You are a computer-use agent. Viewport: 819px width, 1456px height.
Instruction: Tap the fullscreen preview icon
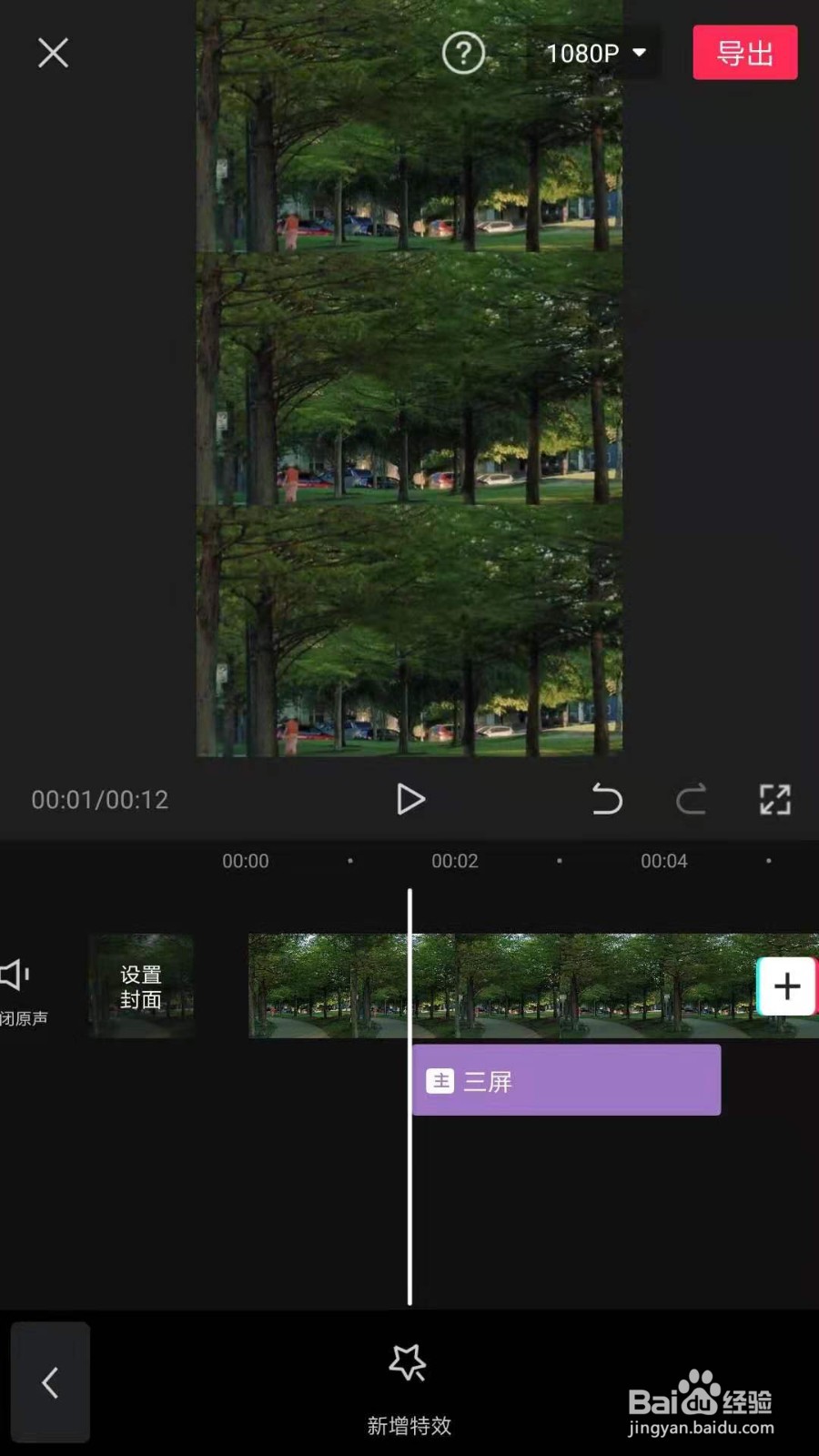[x=775, y=799]
